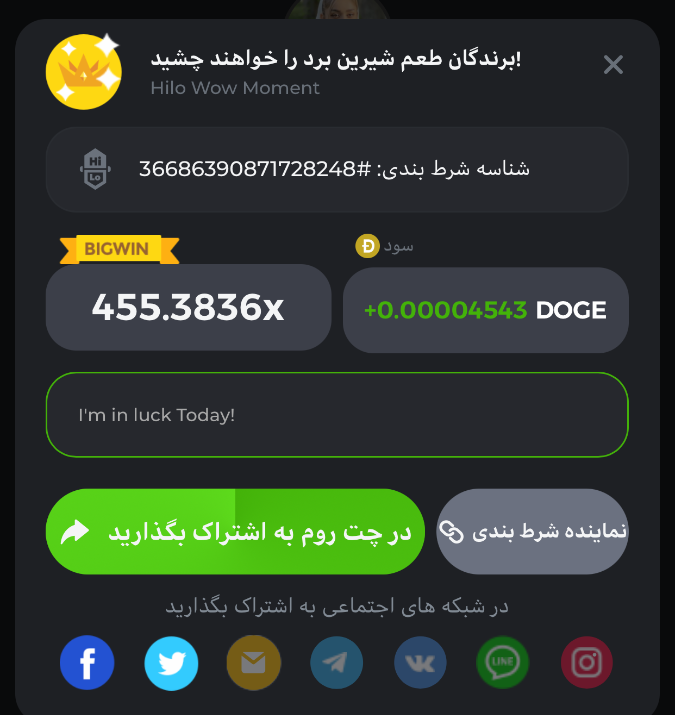
Task: Share the win on Facebook
Action: (x=87, y=663)
